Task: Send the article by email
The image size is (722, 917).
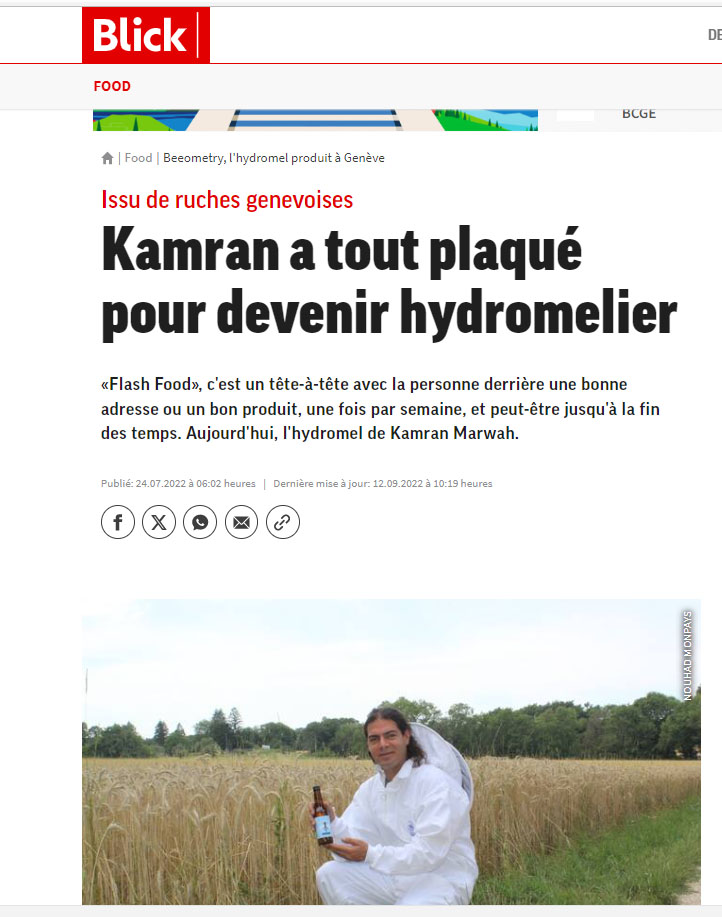Action: pos(241,522)
